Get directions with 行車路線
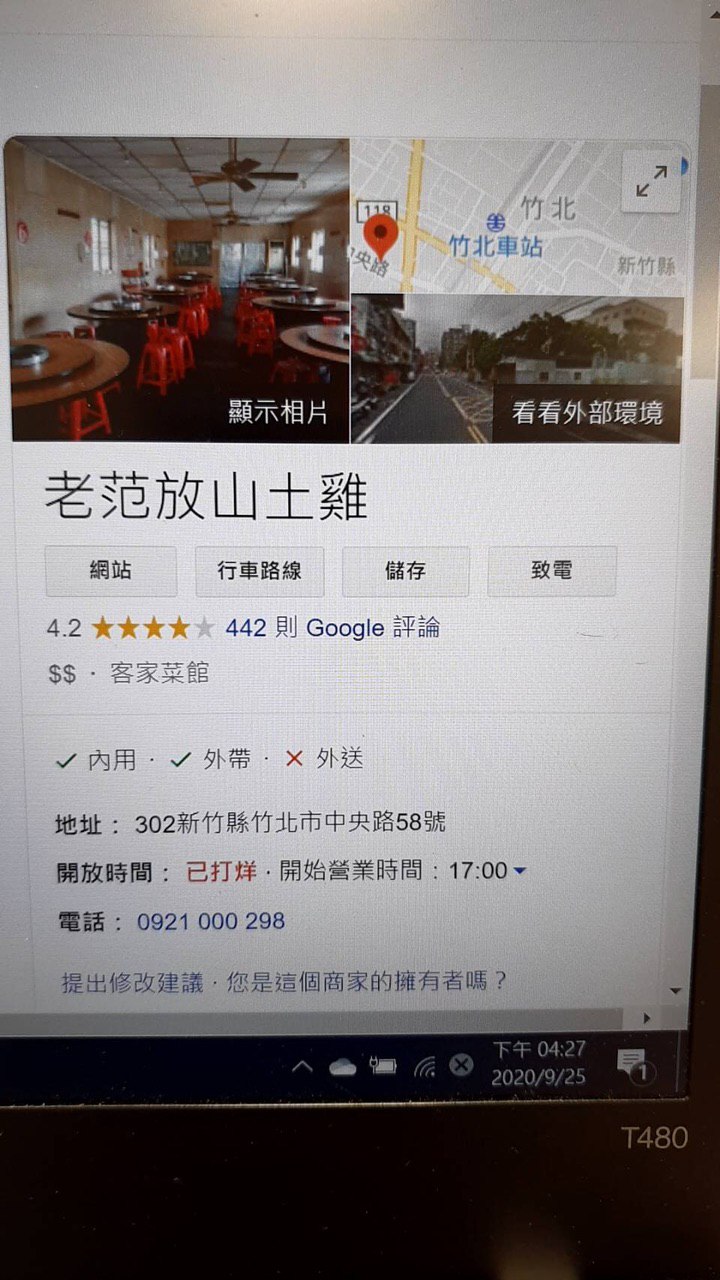Image resolution: width=720 pixels, height=1280 pixels. [x=260, y=571]
